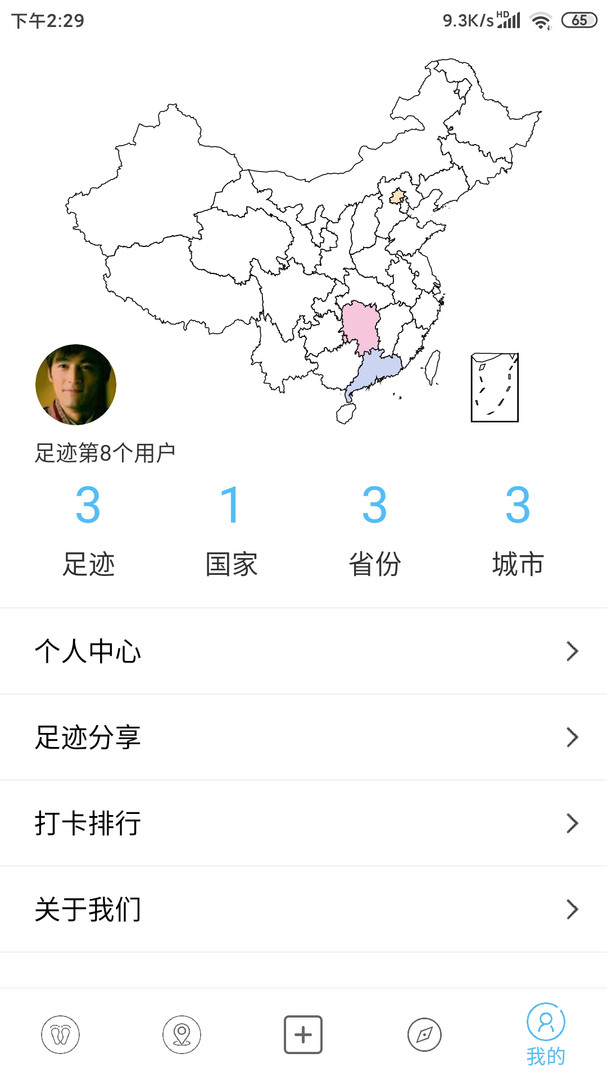The width and height of the screenshot is (607, 1080).
Task: Open 个人中心 (personal center)
Action: click(303, 652)
